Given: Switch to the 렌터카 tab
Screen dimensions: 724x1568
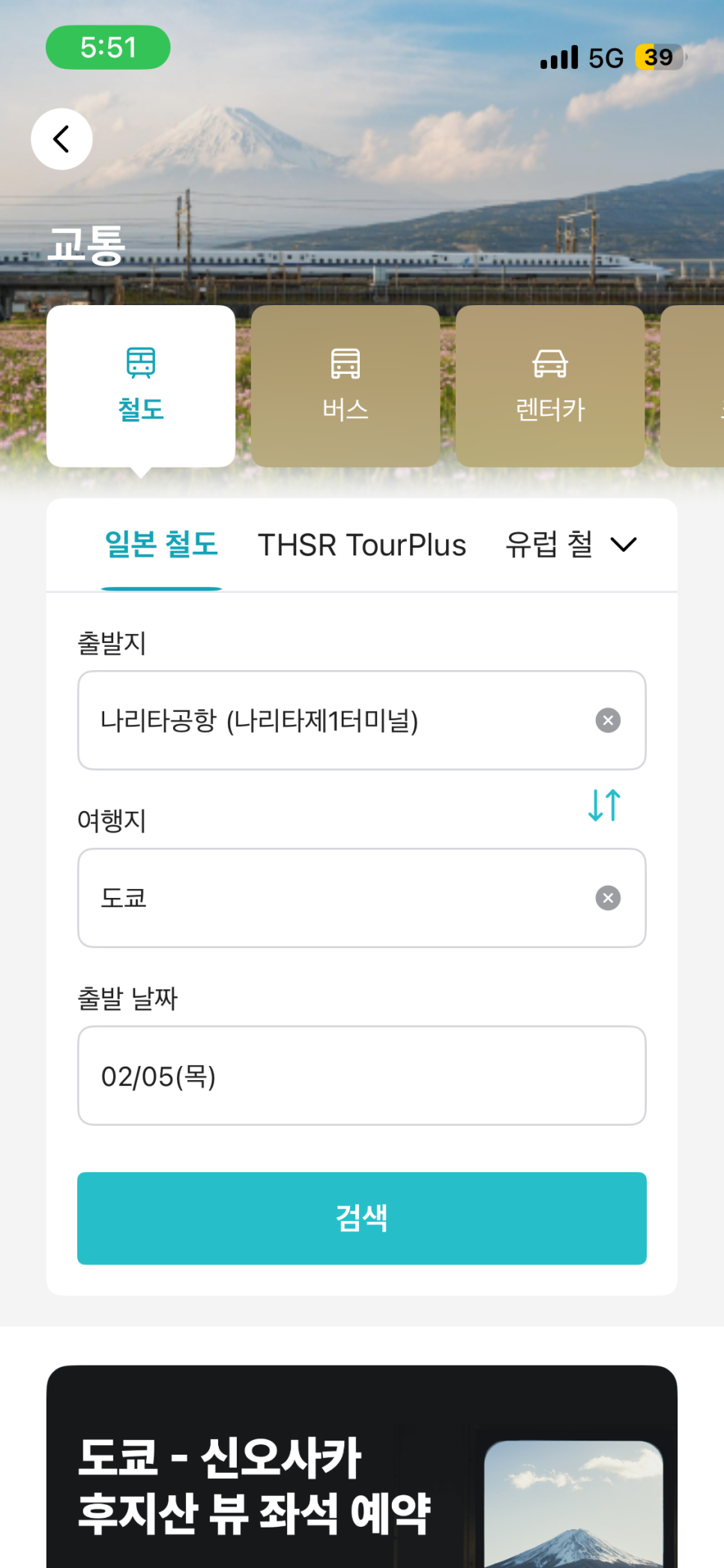Looking at the screenshot, I should [x=549, y=385].
